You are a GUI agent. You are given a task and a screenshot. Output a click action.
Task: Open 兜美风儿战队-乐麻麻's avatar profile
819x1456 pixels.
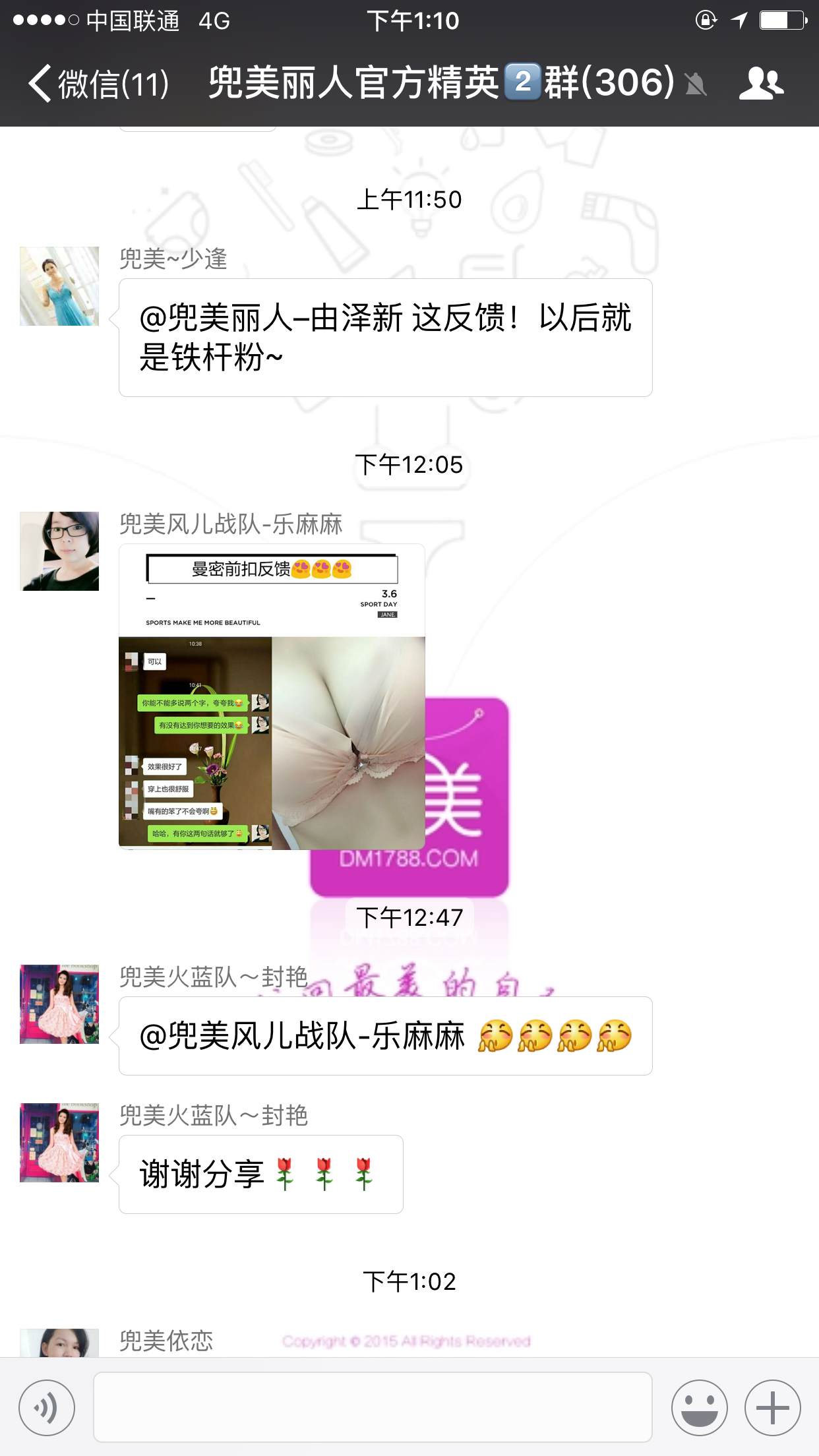(59, 551)
